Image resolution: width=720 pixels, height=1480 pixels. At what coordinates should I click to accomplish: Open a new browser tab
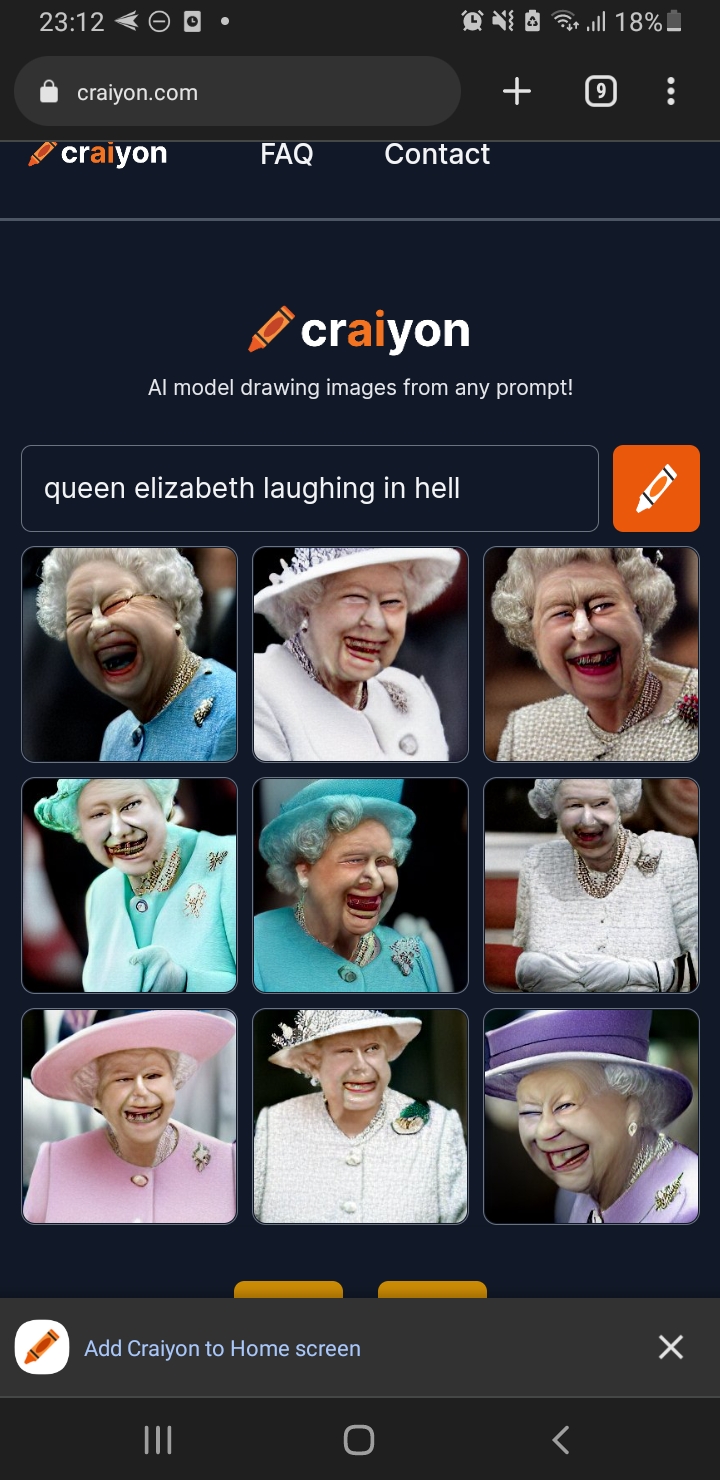[516, 93]
